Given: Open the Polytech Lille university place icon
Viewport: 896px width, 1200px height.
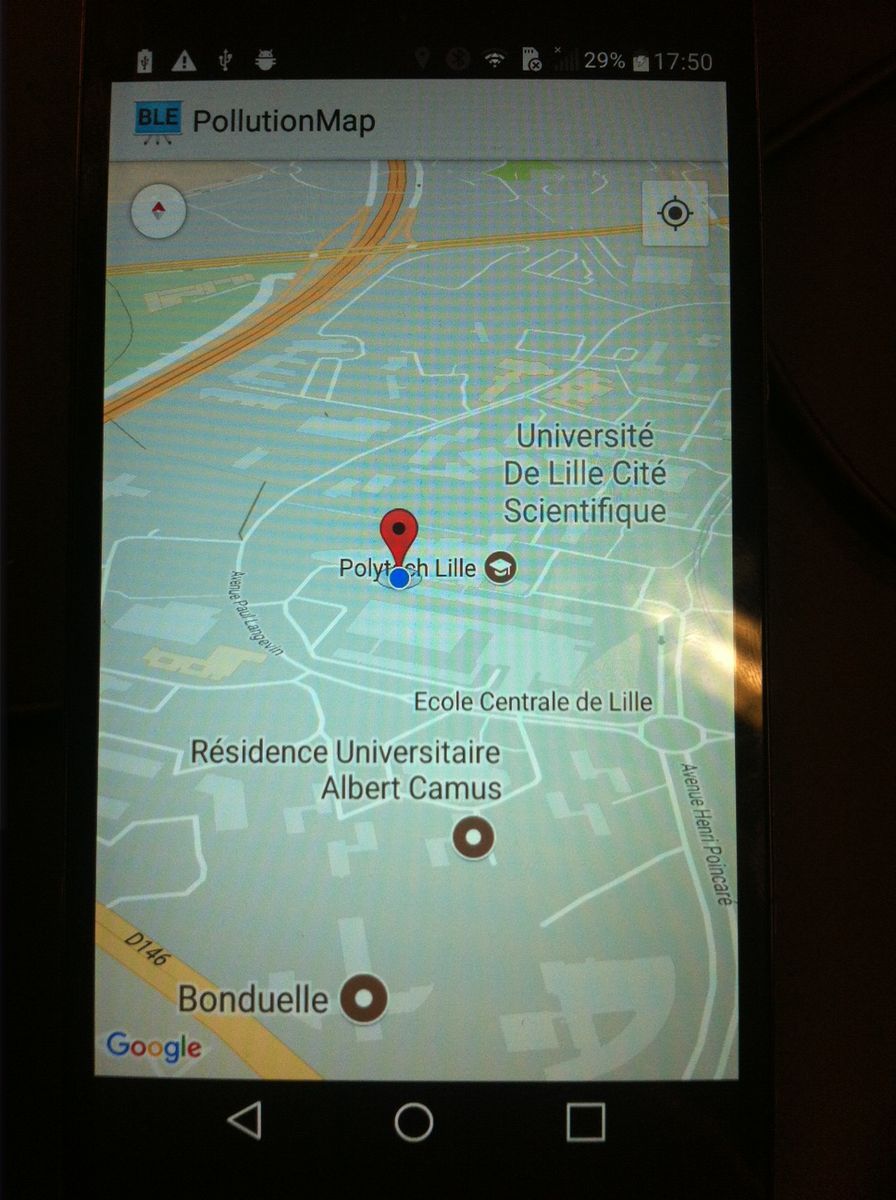Looking at the screenshot, I should (x=500, y=569).
